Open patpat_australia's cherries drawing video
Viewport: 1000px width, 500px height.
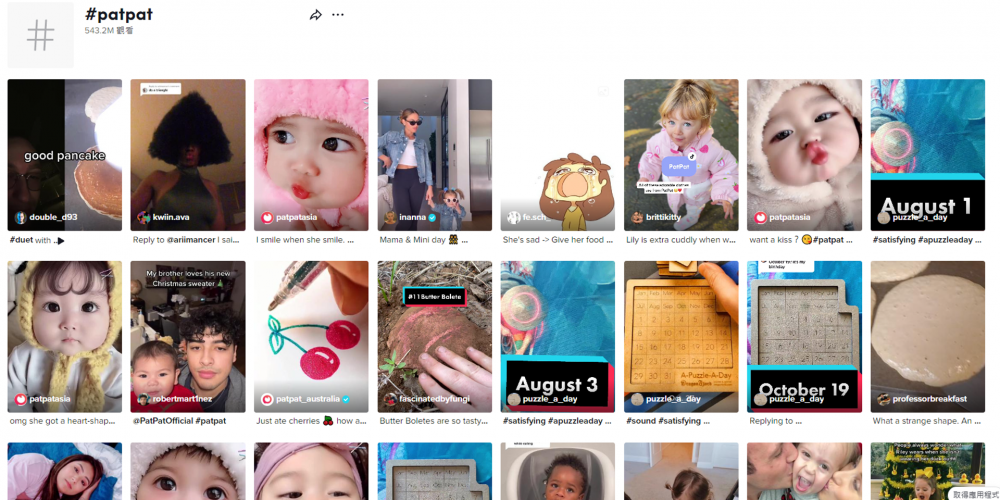(310, 336)
